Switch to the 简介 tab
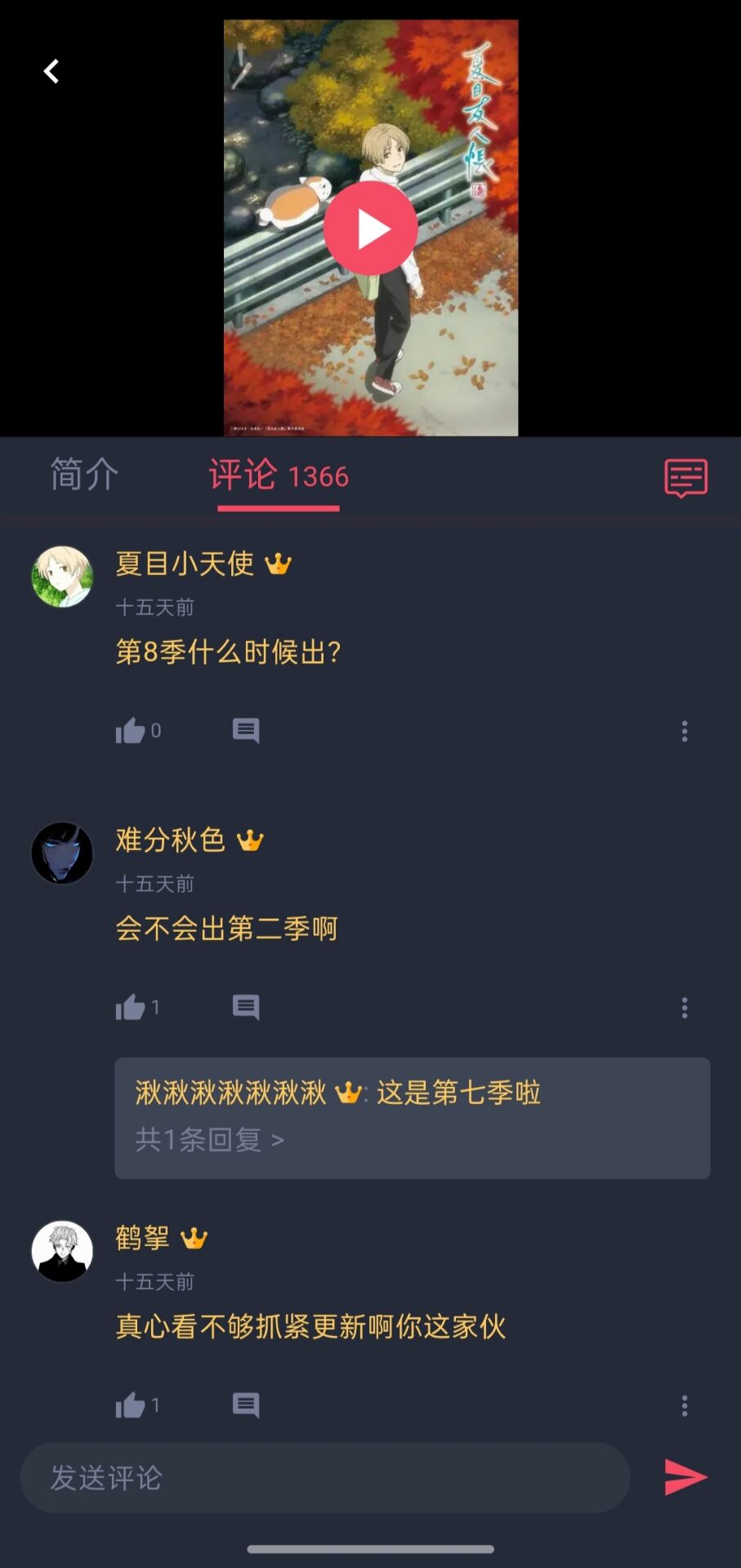Image resolution: width=741 pixels, height=1568 pixels. coord(84,474)
